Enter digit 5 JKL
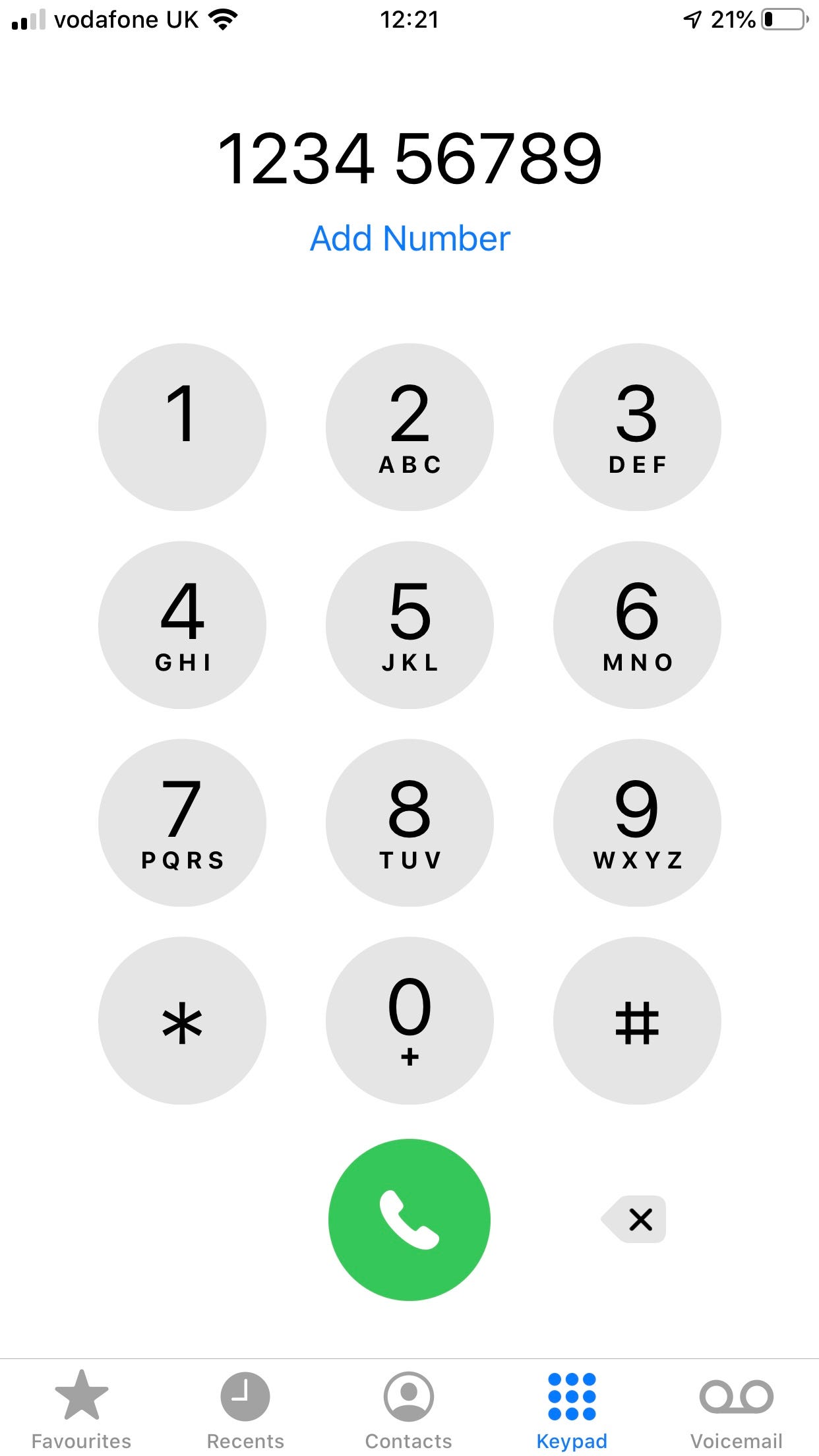Screen dimensions: 819x1456 [x=409, y=625]
